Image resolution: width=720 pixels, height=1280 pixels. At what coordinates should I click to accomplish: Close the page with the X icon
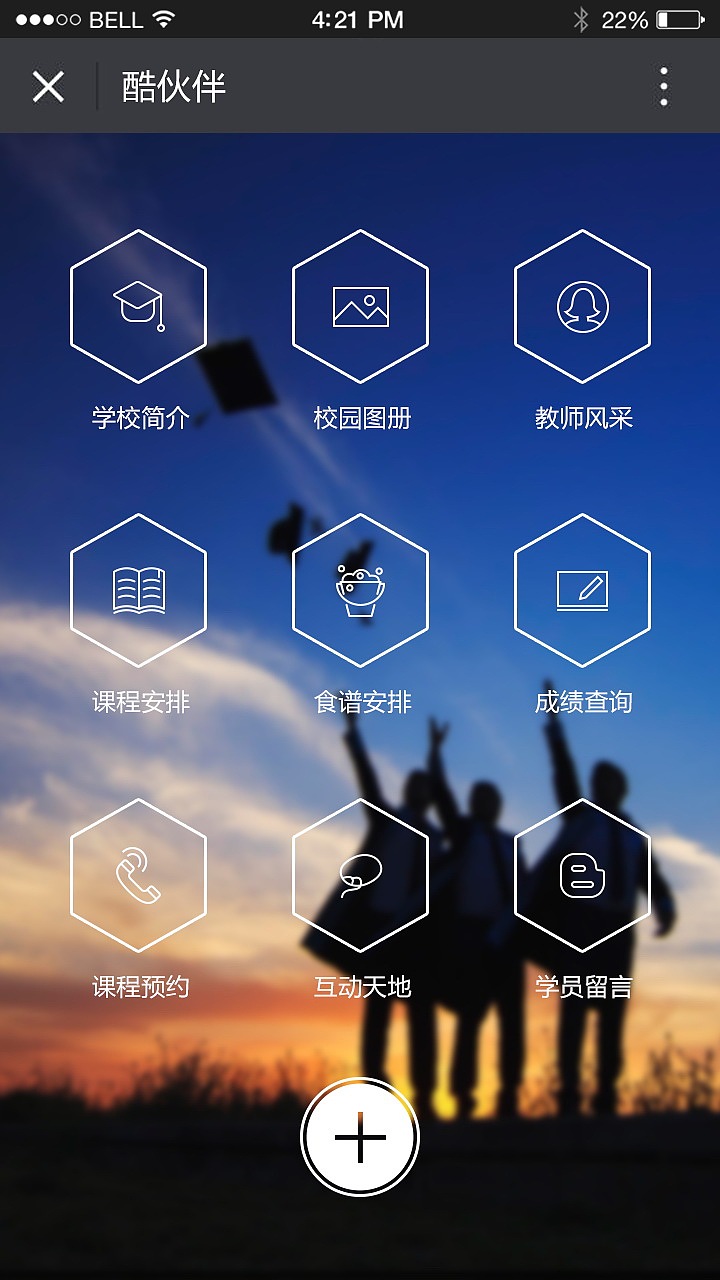point(48,87)
